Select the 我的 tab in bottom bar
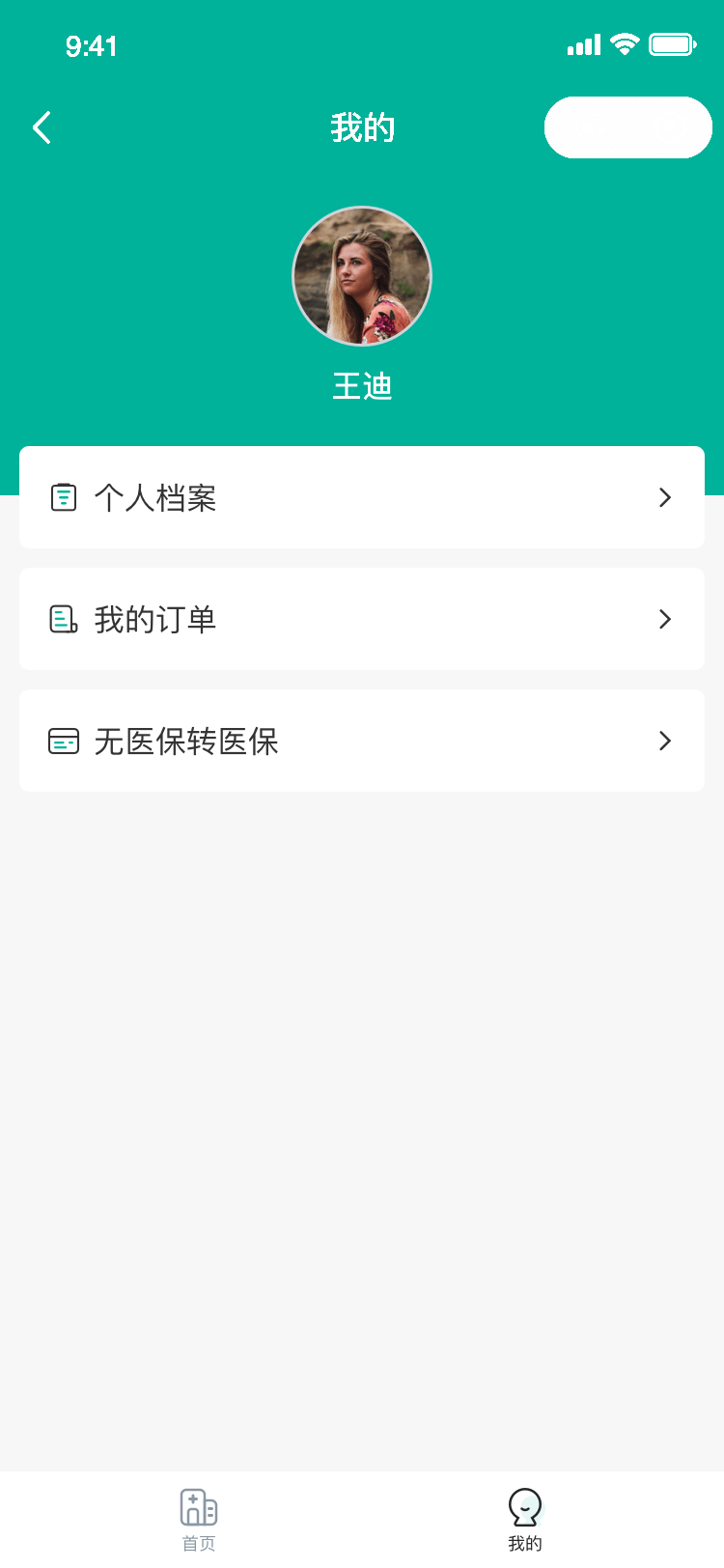The height and width of the screenshot is (1568, 724). (525, 1519)
